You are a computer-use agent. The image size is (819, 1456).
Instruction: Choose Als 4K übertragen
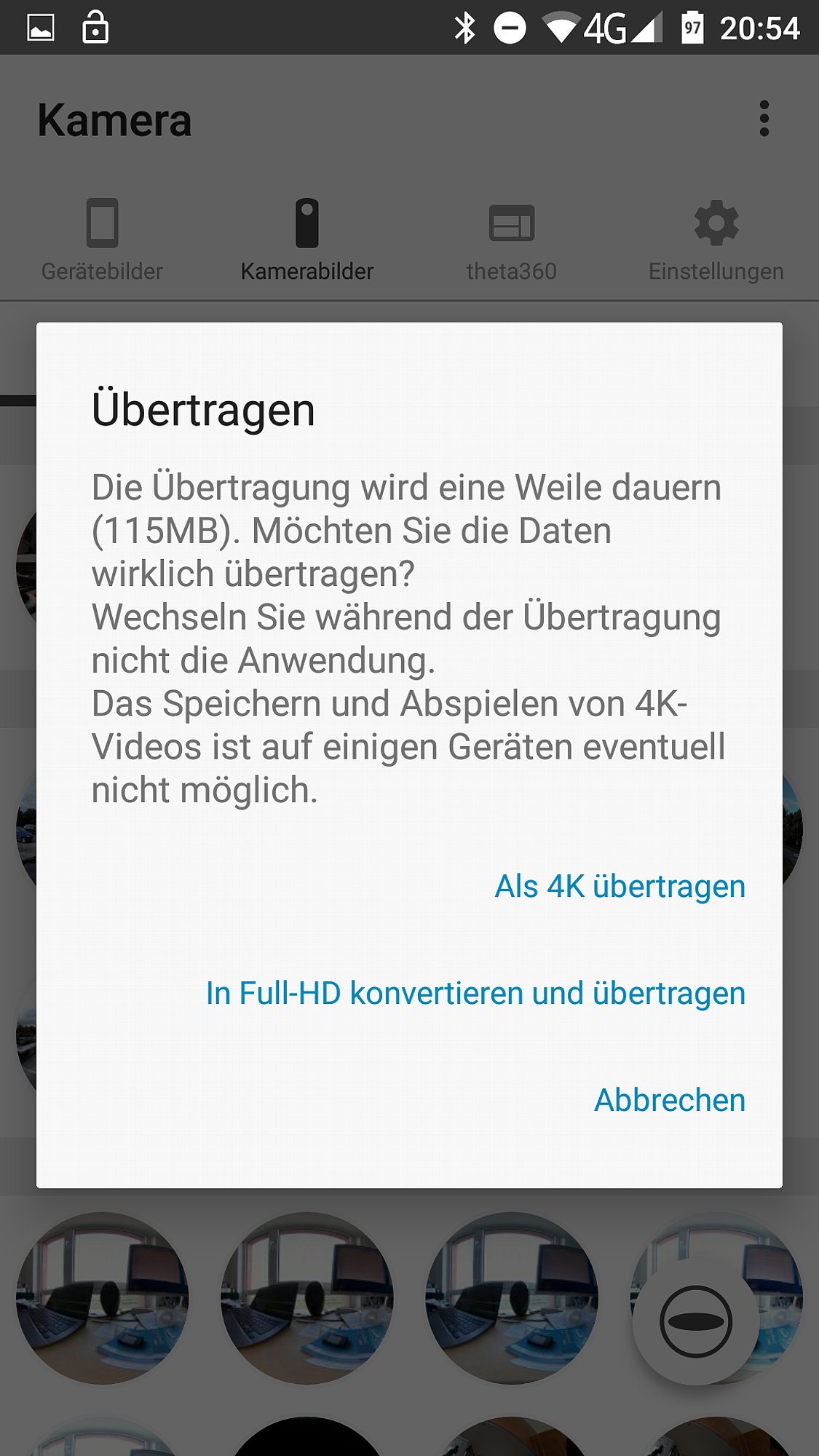(620, 887)
